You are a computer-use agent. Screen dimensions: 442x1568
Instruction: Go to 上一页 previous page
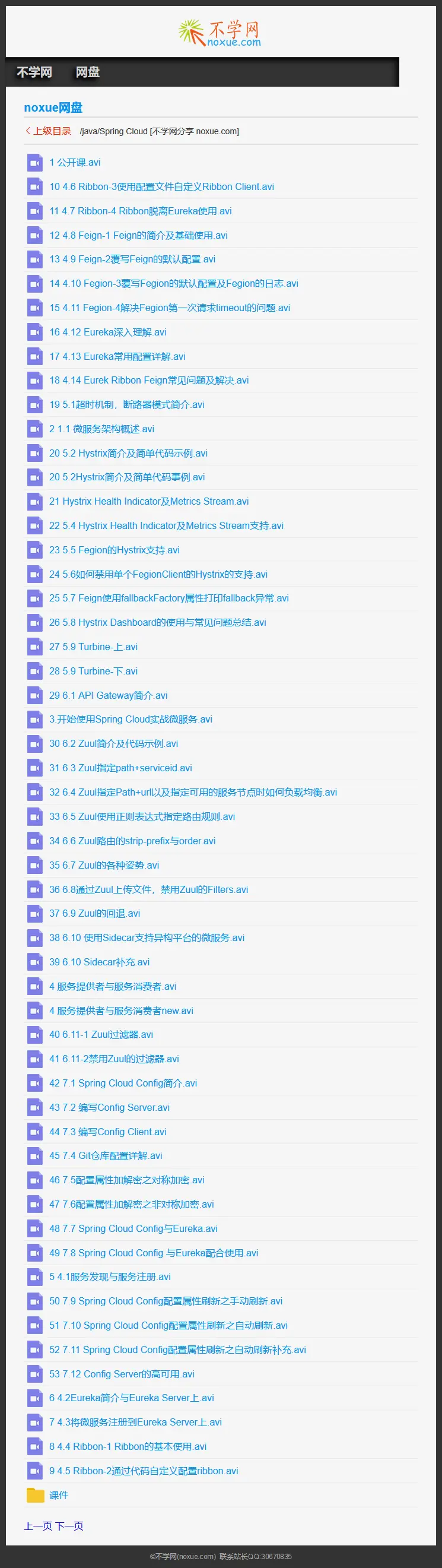click(x=38, y=1526)
